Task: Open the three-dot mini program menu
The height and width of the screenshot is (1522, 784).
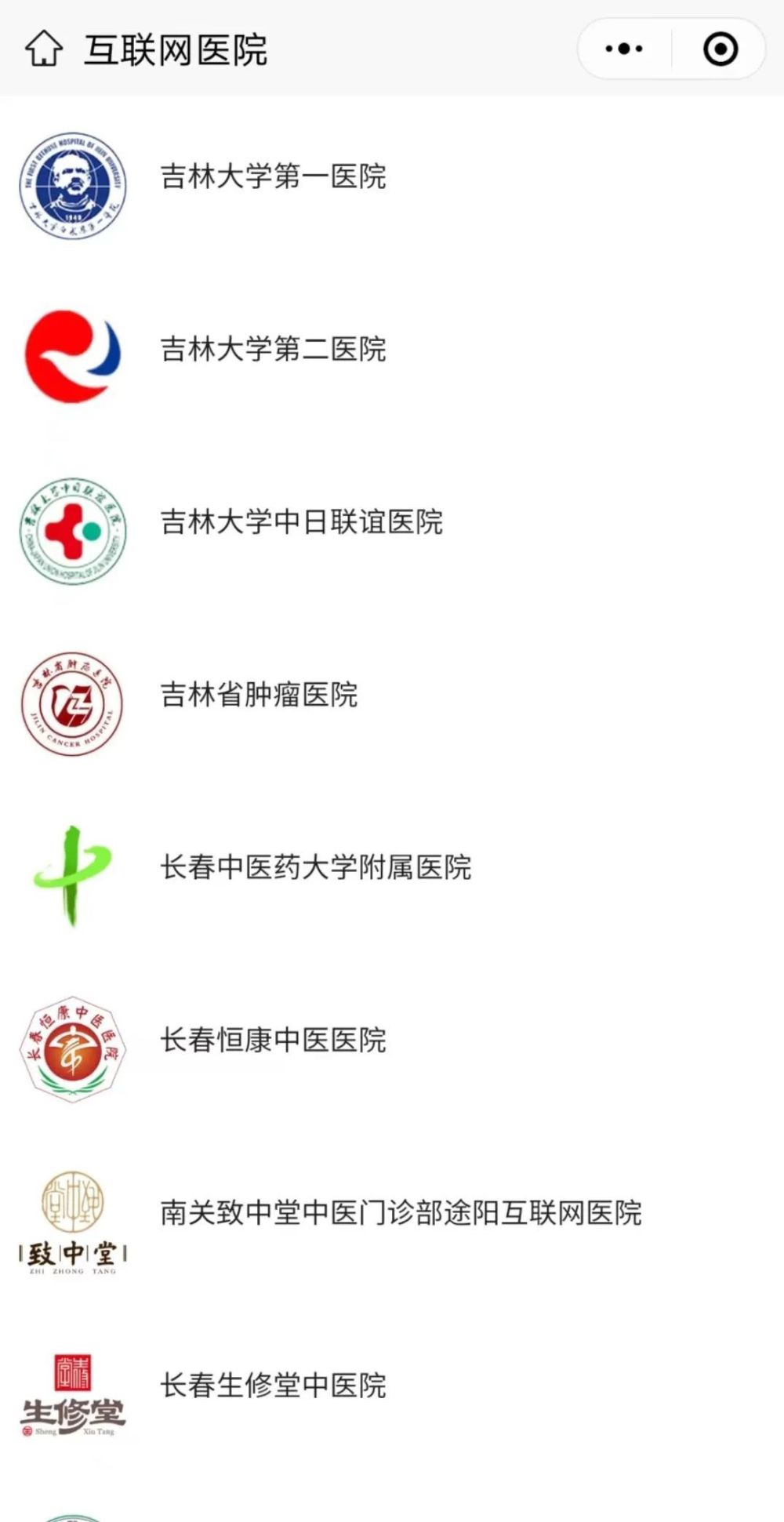Action: pos(624,49)
